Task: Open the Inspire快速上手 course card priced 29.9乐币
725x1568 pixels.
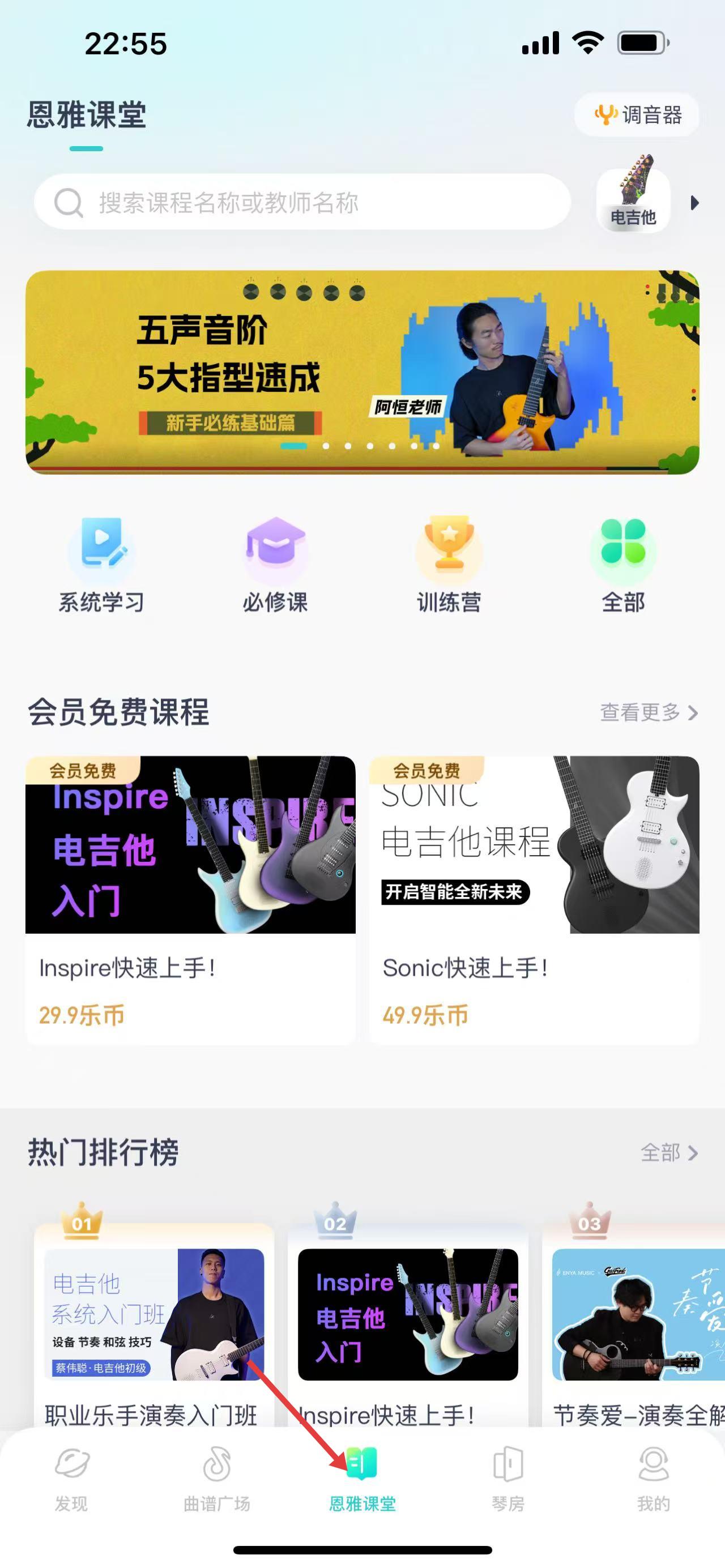Action: 190,900
